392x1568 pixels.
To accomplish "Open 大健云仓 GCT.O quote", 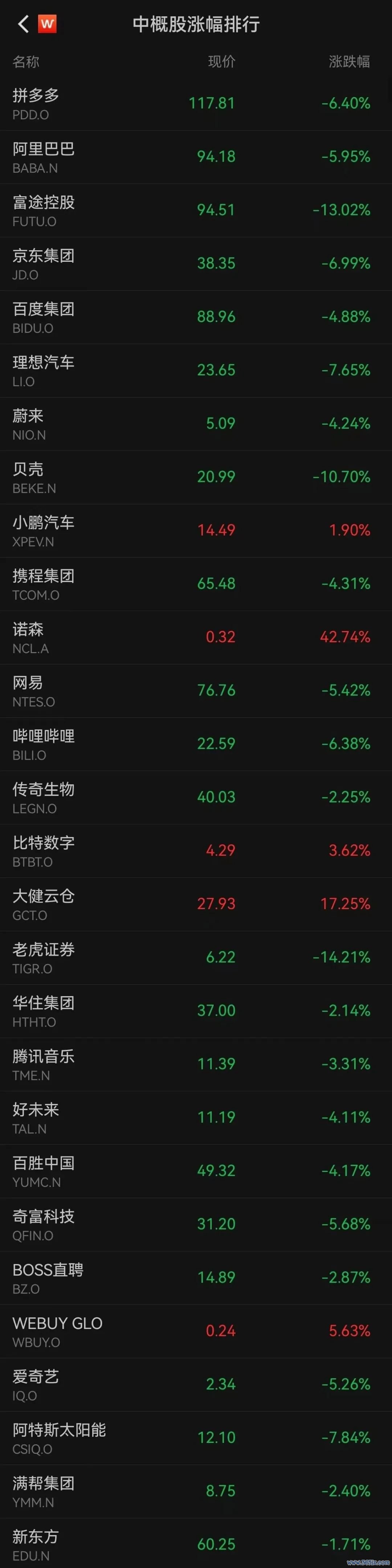I will pos(196,904).
